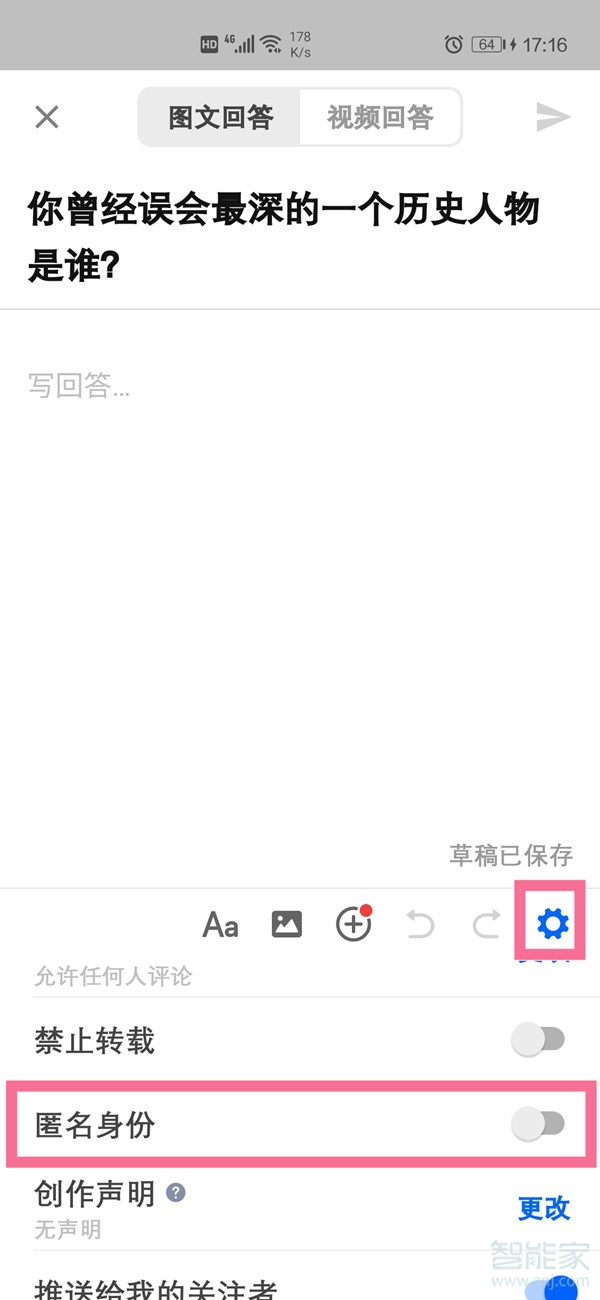Undo the last edit
Image resolution: width=600 pixels, height=1300 pixels.
pos(420,925)
